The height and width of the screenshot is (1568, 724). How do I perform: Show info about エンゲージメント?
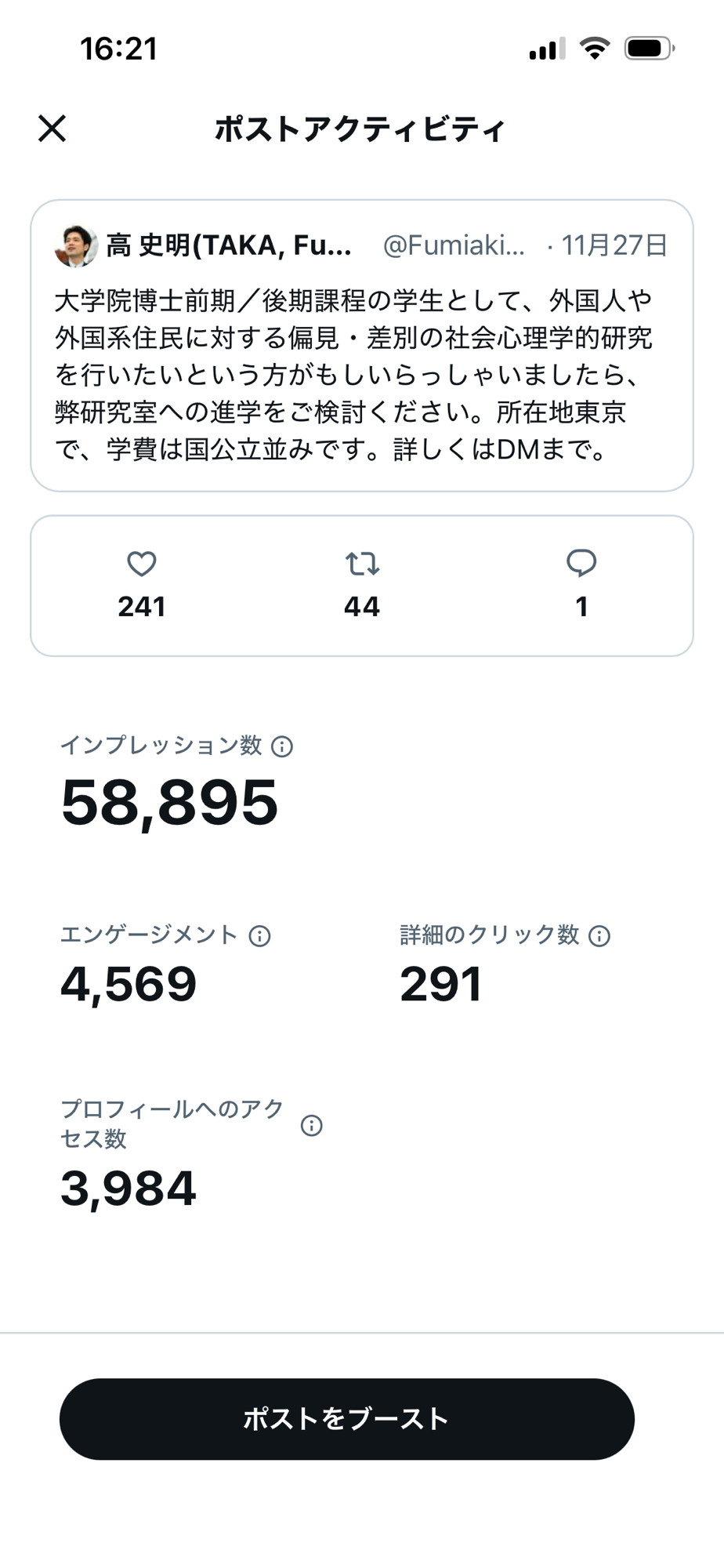click(x=259, y=935)
